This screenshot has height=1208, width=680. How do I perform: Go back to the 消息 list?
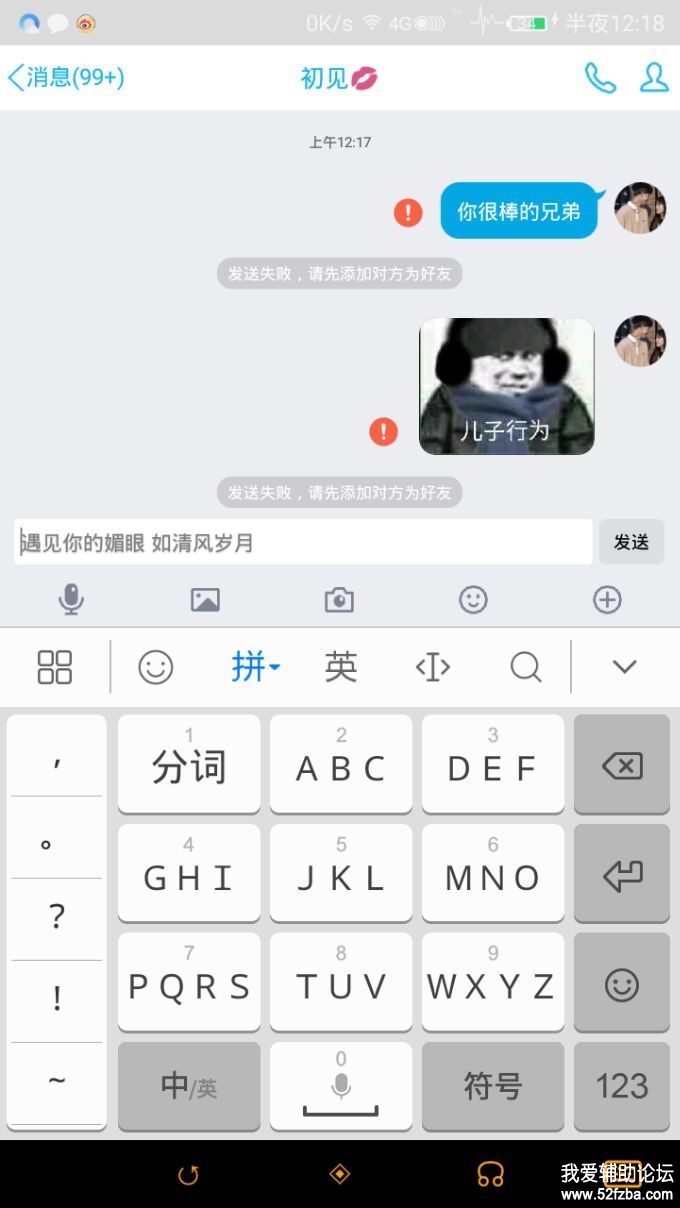tap(65, 78)
